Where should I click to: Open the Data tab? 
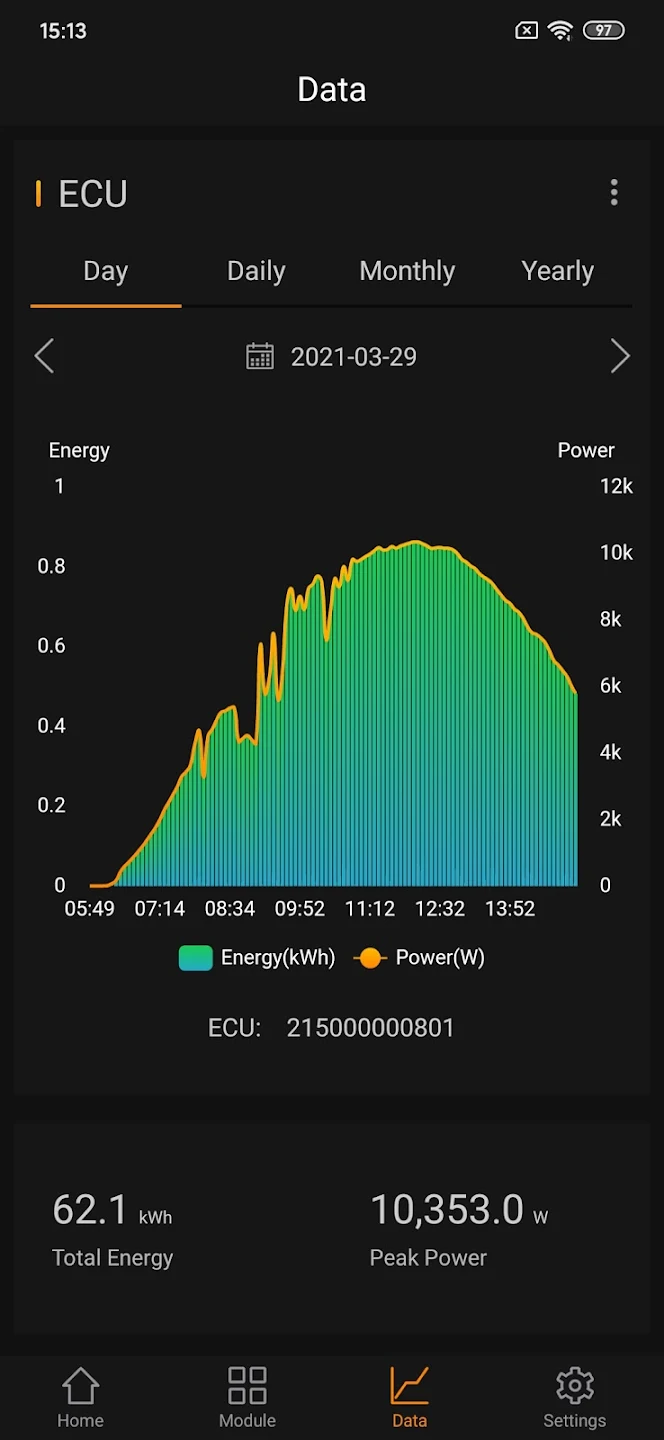click(409, 1398)
